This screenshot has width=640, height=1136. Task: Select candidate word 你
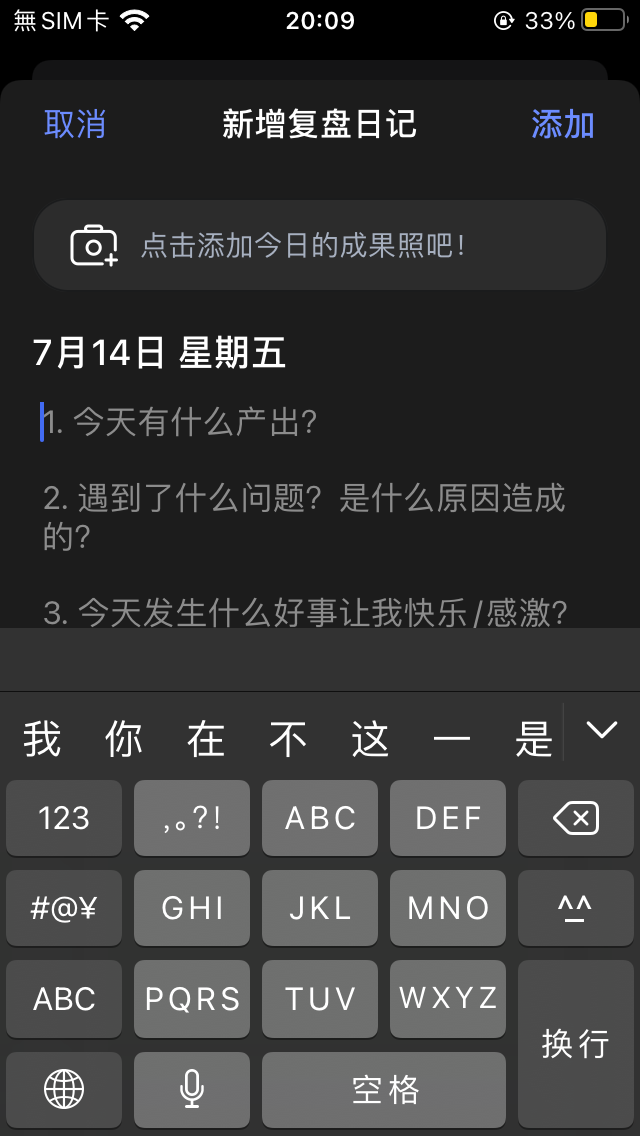(x=124, y=740)
